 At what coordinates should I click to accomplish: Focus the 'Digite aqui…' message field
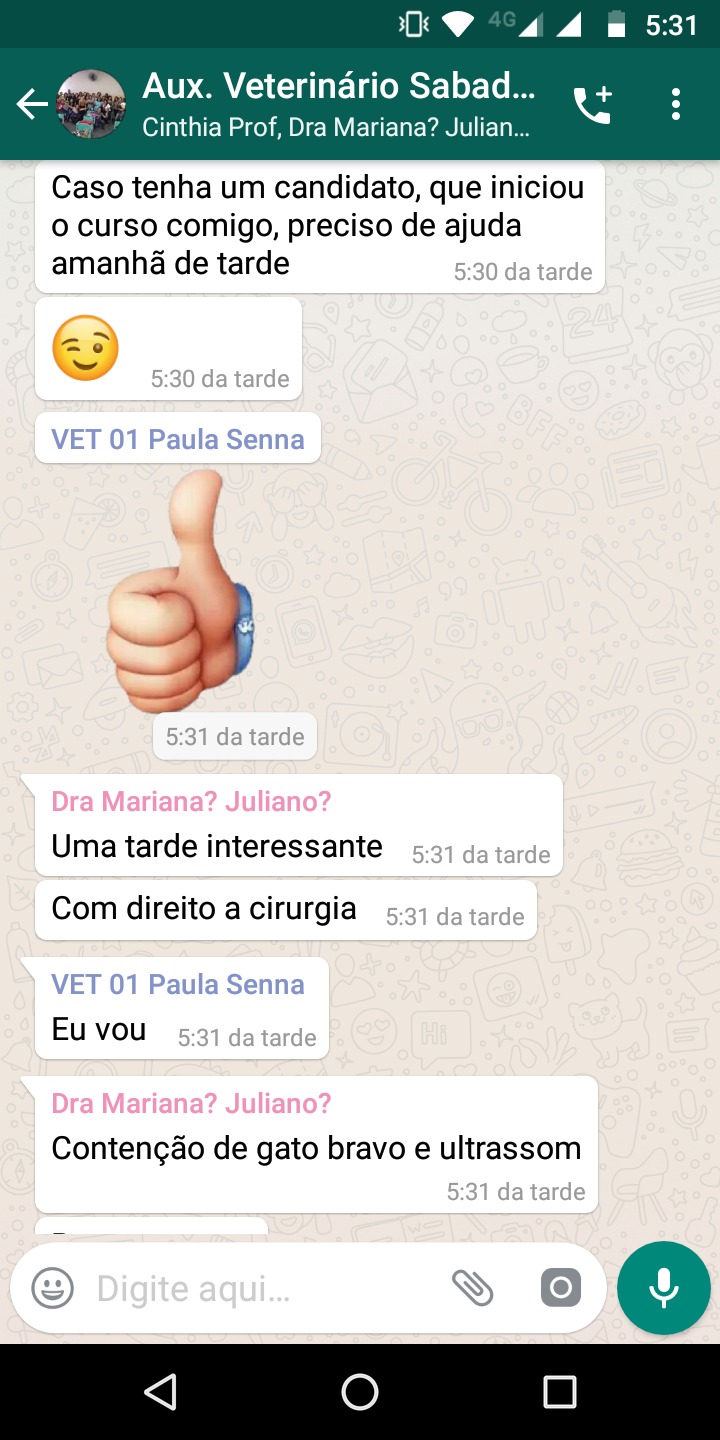260,1289
